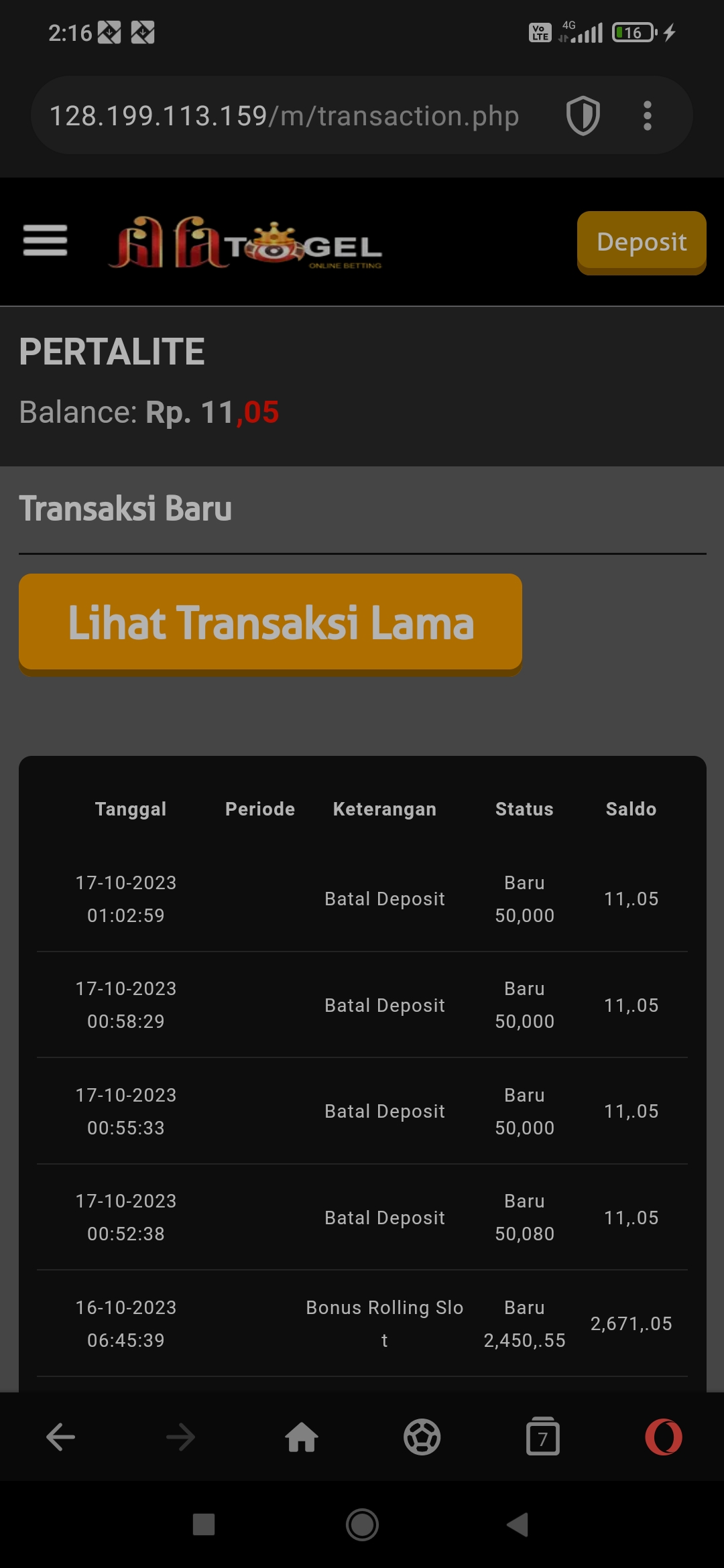
Task: Tap the yellow Deposit button
Action: (x=642, y=242)
